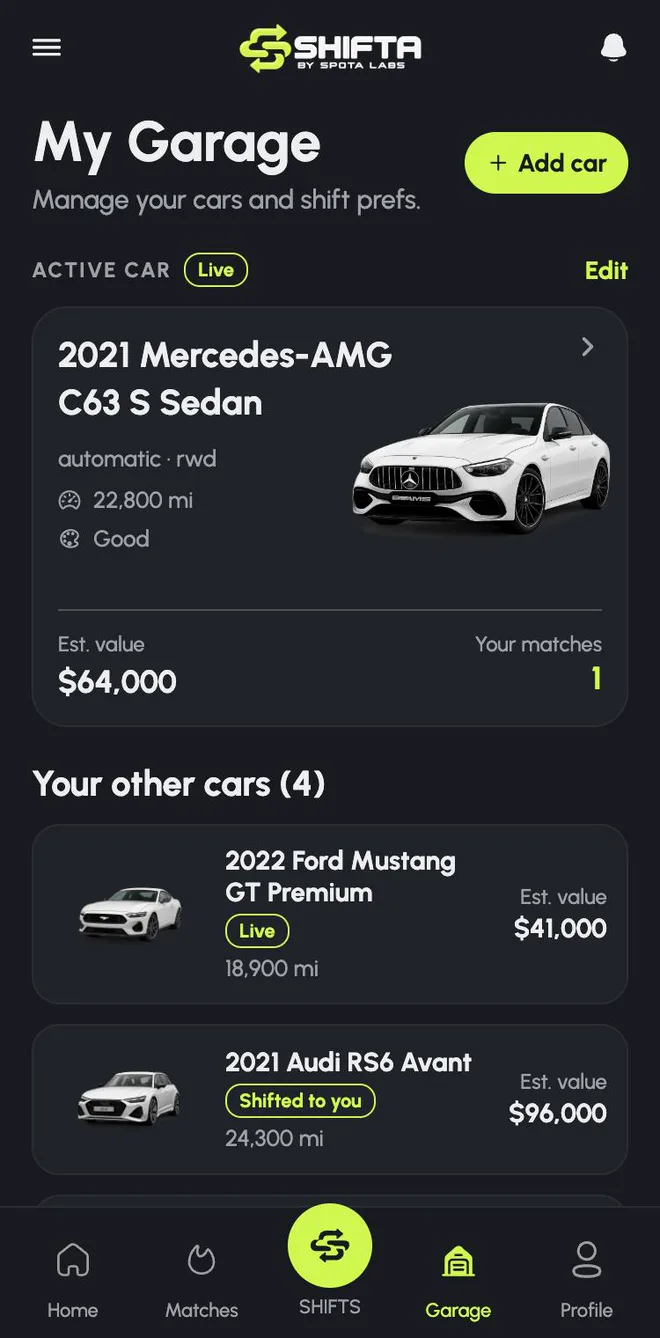Open the 2022 Ford Mustang GT Premium card
Image resolution: width=660 pixels, height=1338 pixels.
pos(330,914)
